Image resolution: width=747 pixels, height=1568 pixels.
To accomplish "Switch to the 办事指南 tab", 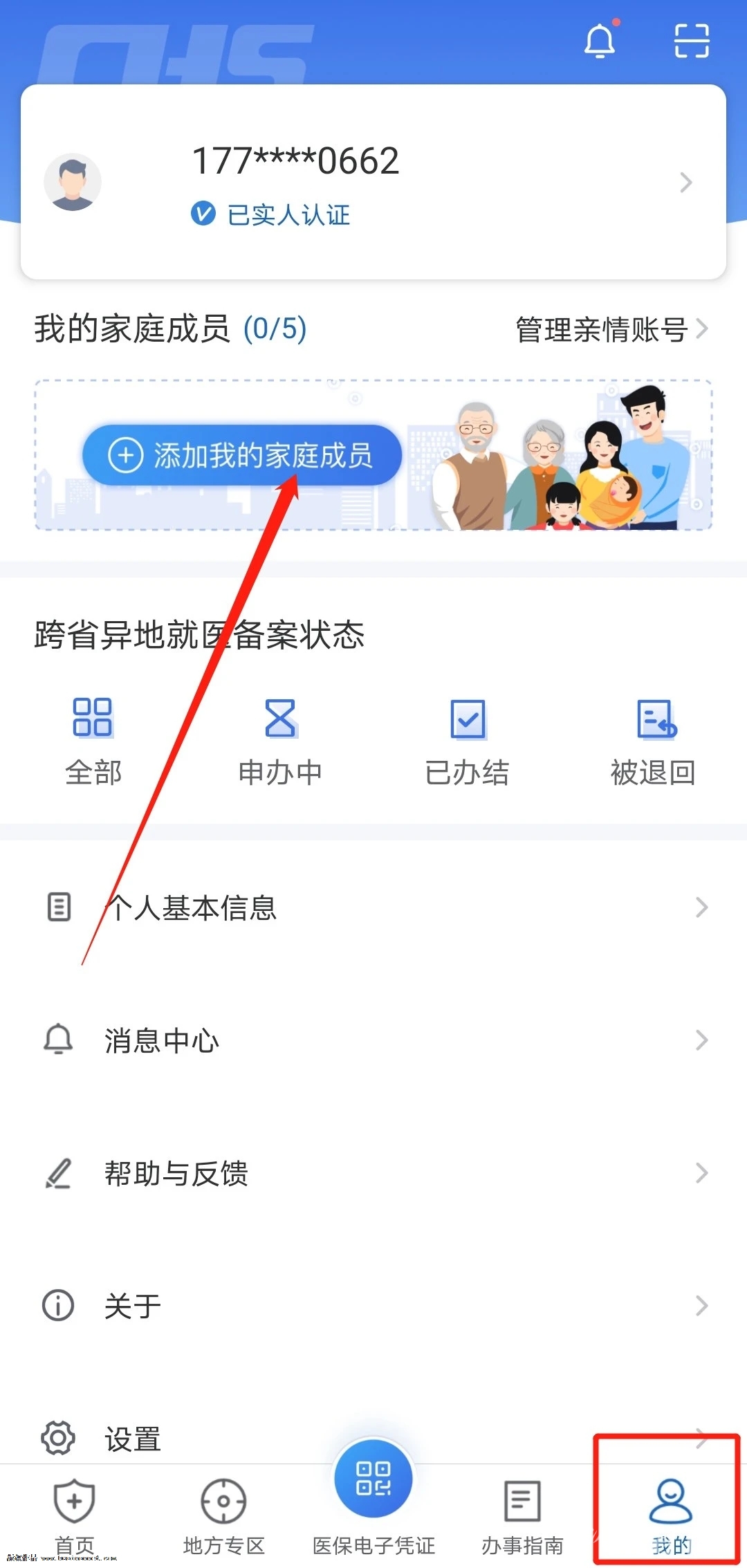I will (522, 1515).
